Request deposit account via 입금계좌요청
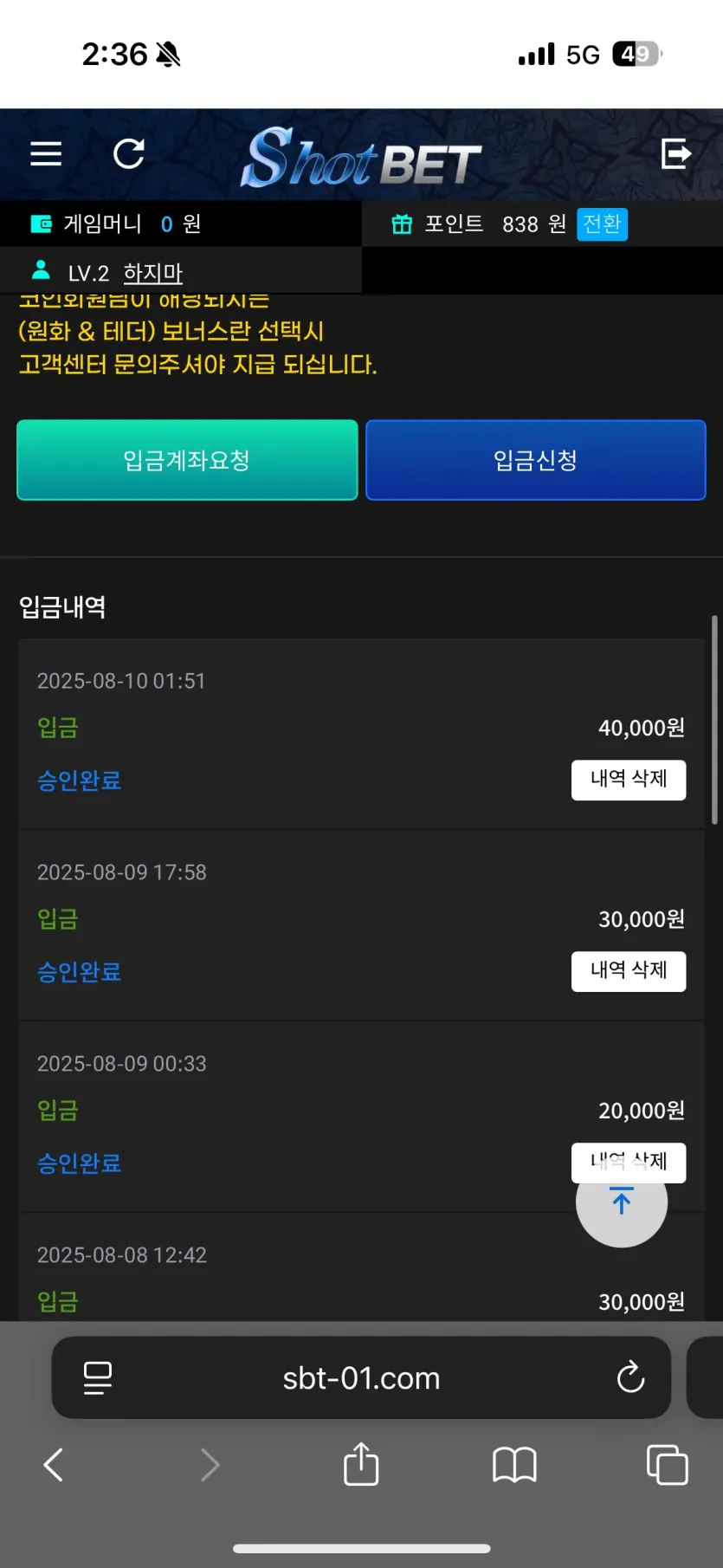 coord(187,460)
